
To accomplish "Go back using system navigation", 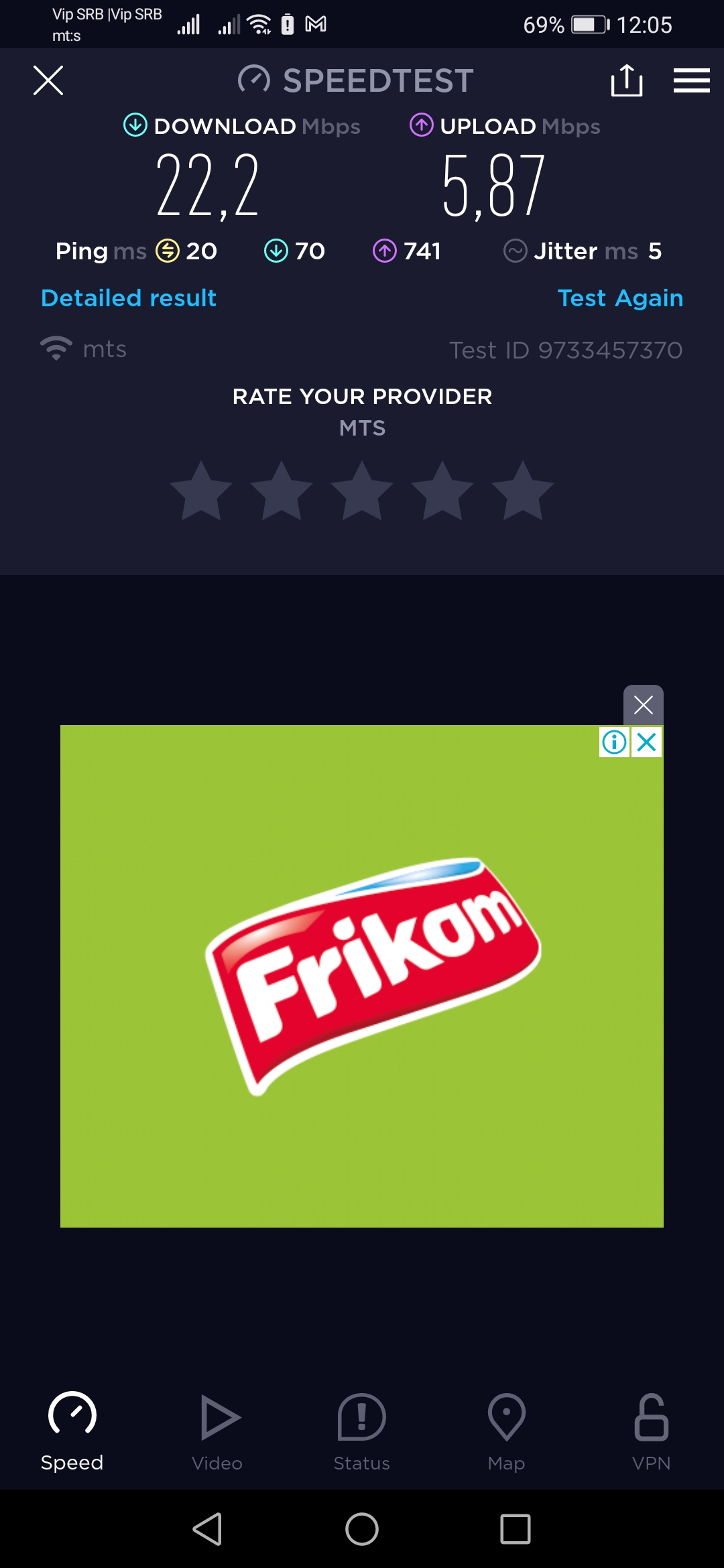I will coord(208,1529).
